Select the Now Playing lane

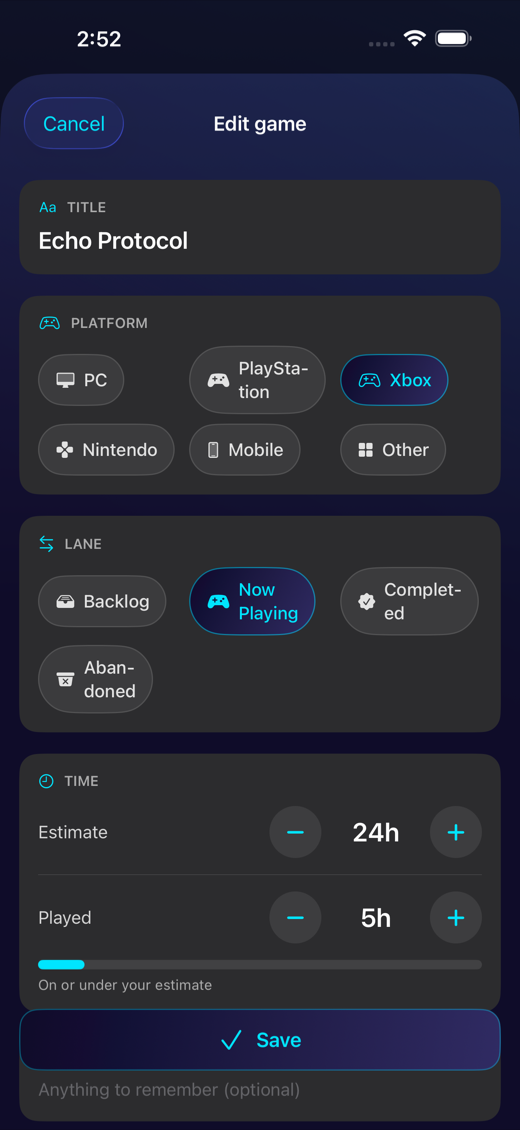tap(252, 601)
